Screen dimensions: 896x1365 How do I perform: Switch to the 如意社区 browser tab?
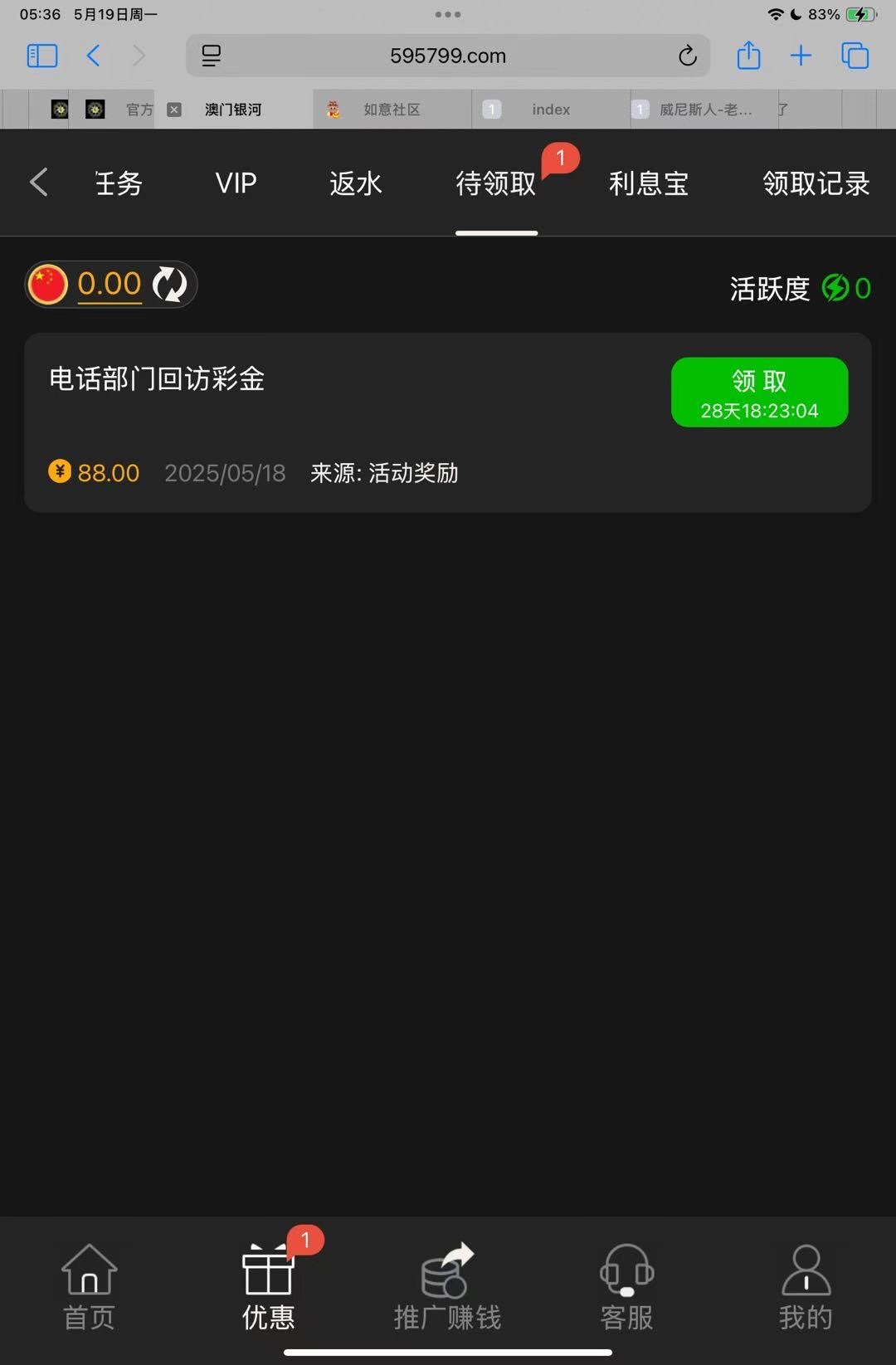coord(391,110)
